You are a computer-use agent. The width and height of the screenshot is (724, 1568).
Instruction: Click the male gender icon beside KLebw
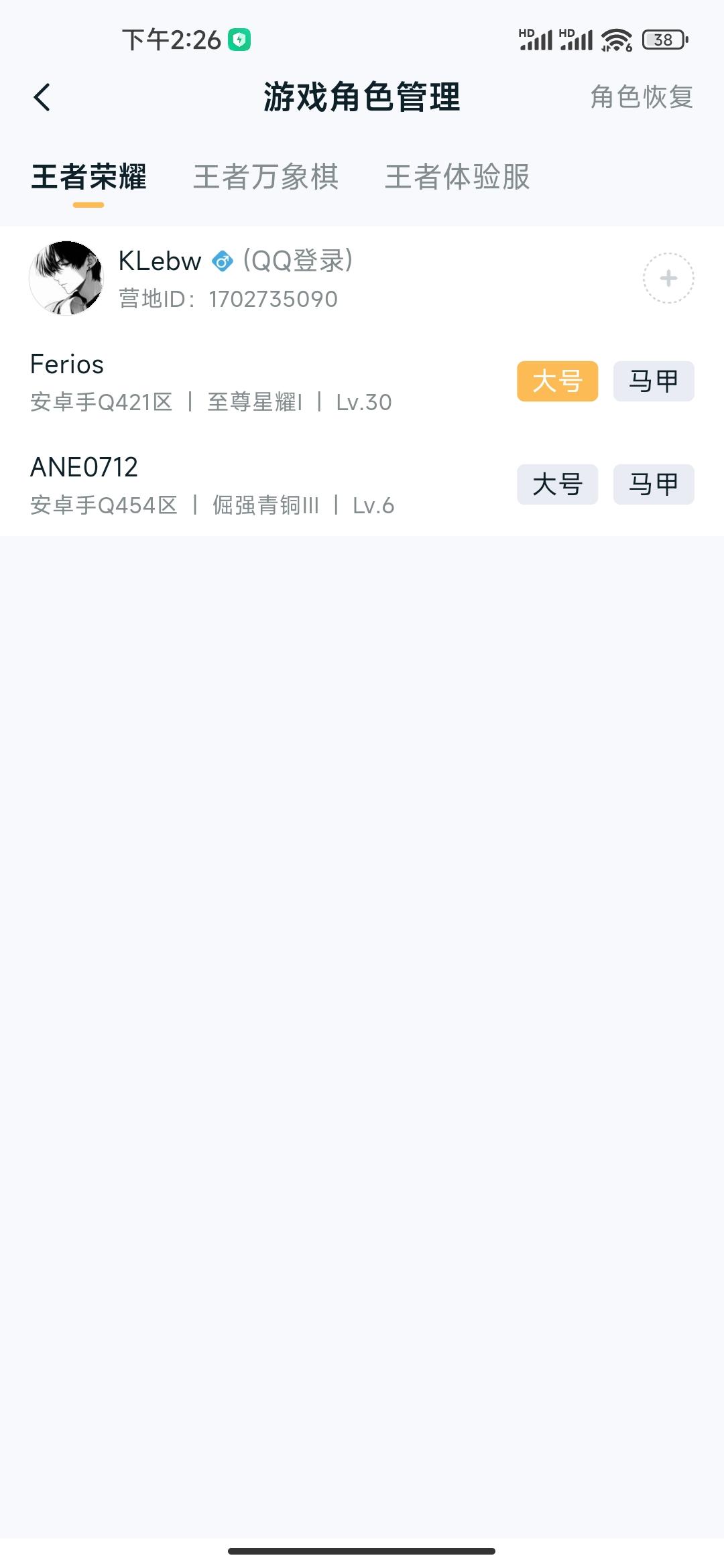[x=222, y=261]
